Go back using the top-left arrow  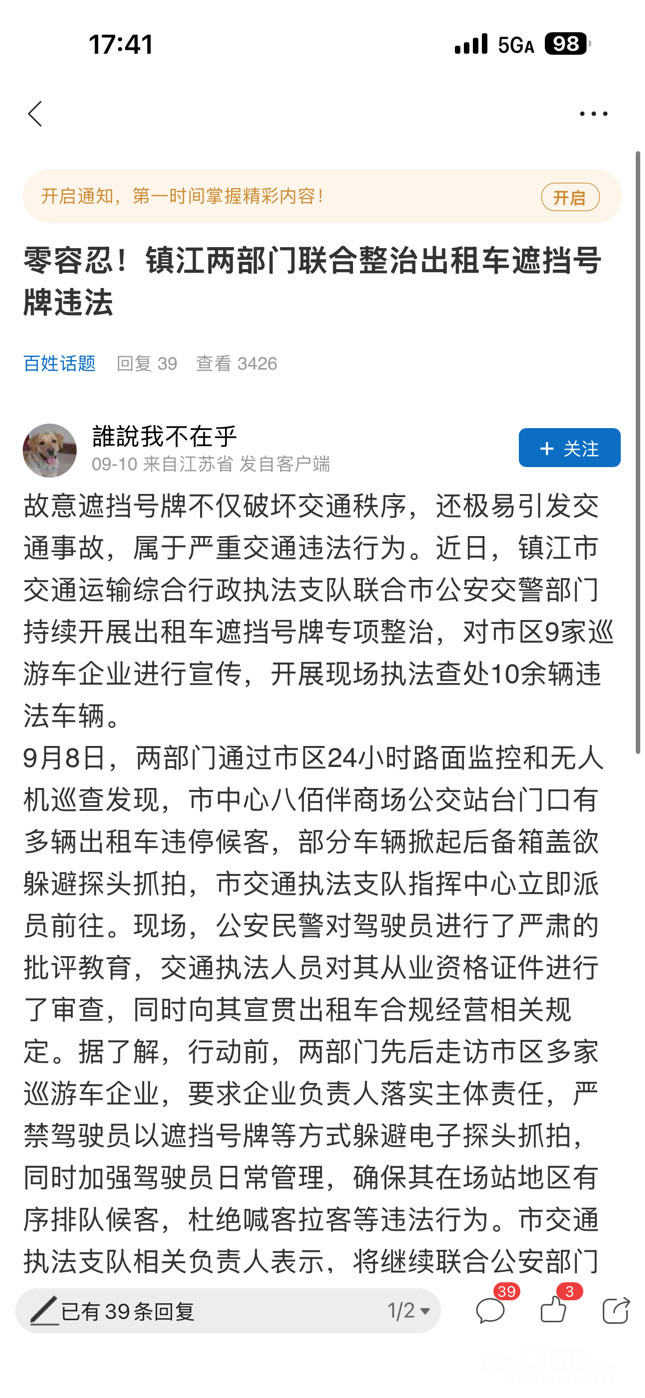[x=36, y=114]
